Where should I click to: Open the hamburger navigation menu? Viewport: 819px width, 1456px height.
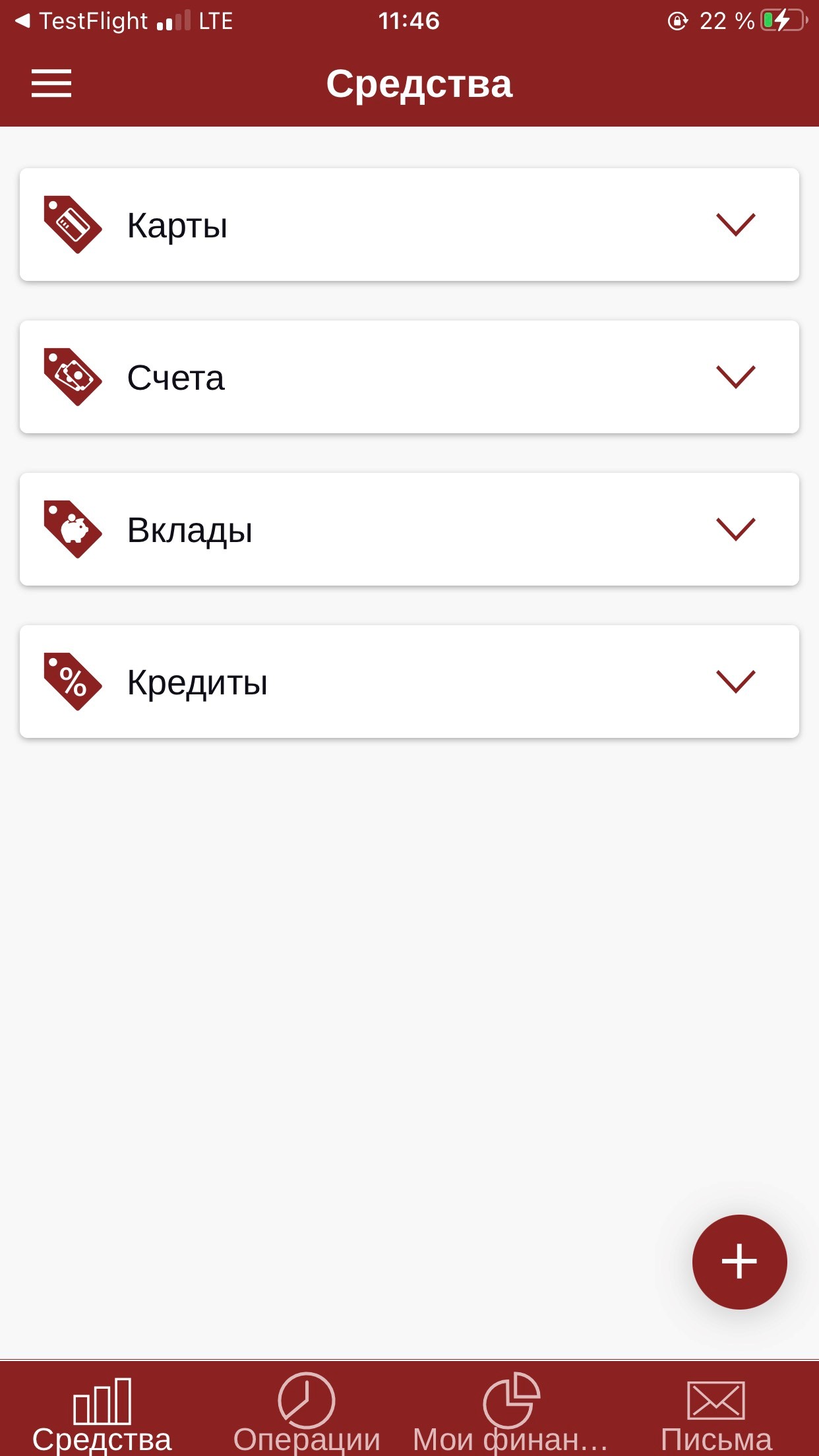point(51,84)
